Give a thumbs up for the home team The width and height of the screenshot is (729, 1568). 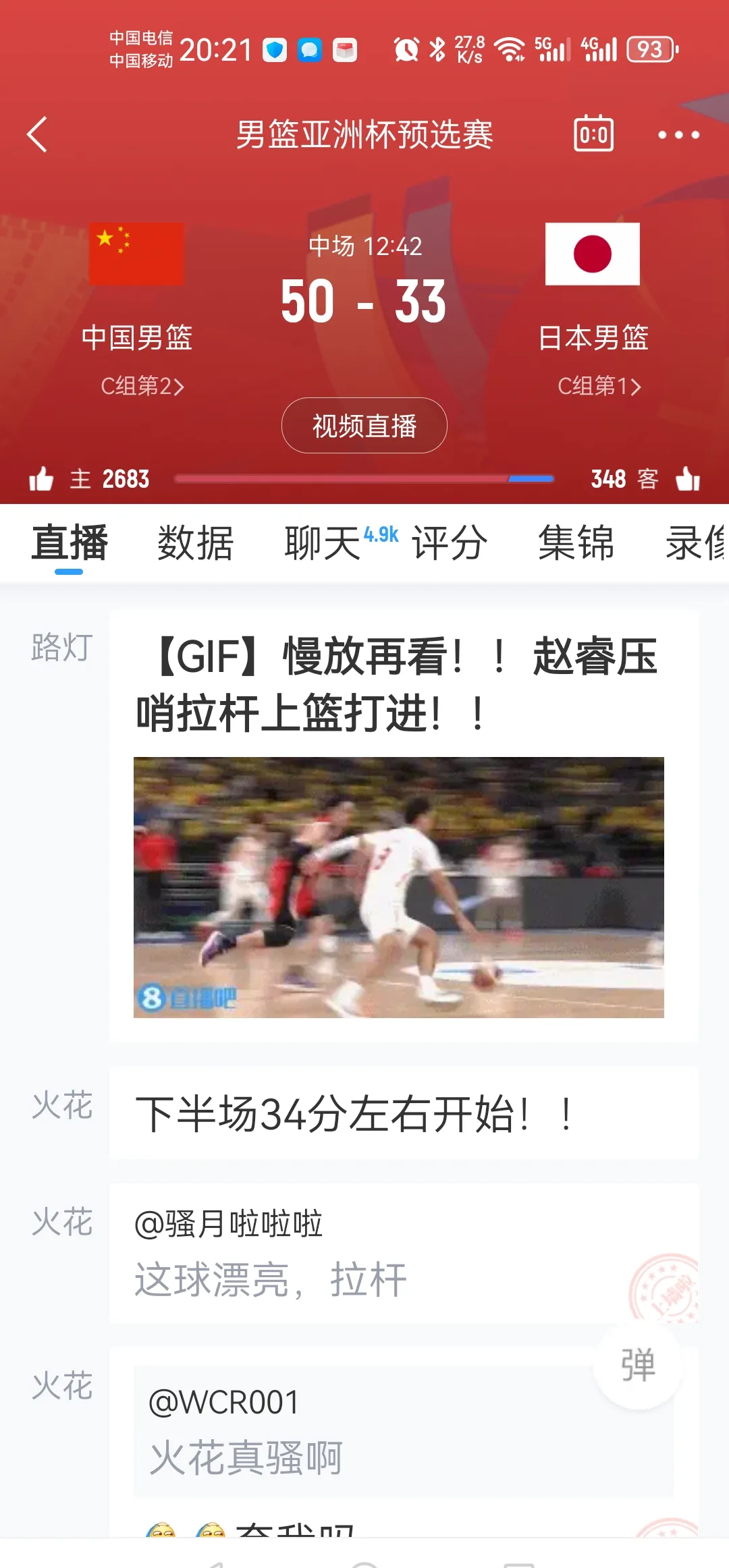click(43, 478)
